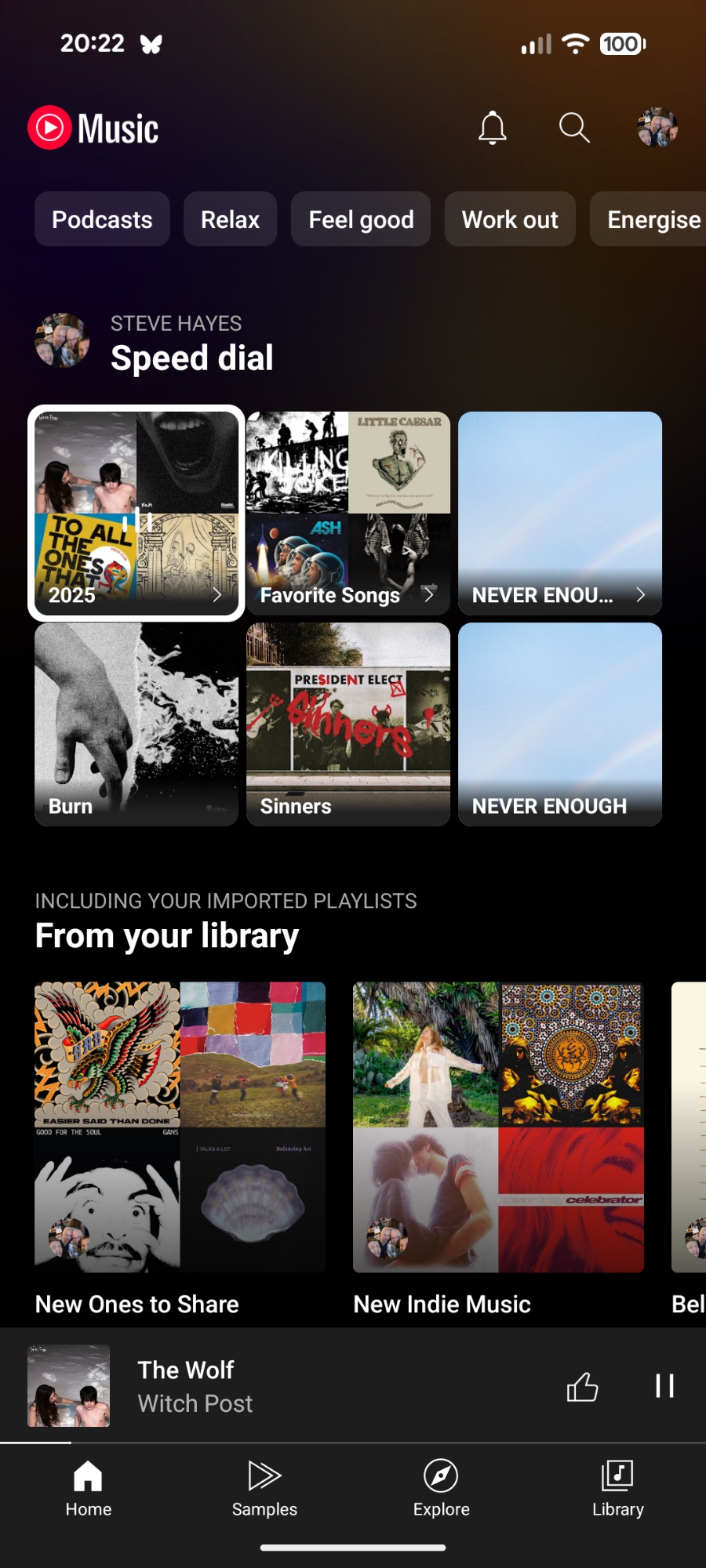Open the New Indie Music playlist
This screenshot has height=1568, width=706.
[x=498, y=1127]
